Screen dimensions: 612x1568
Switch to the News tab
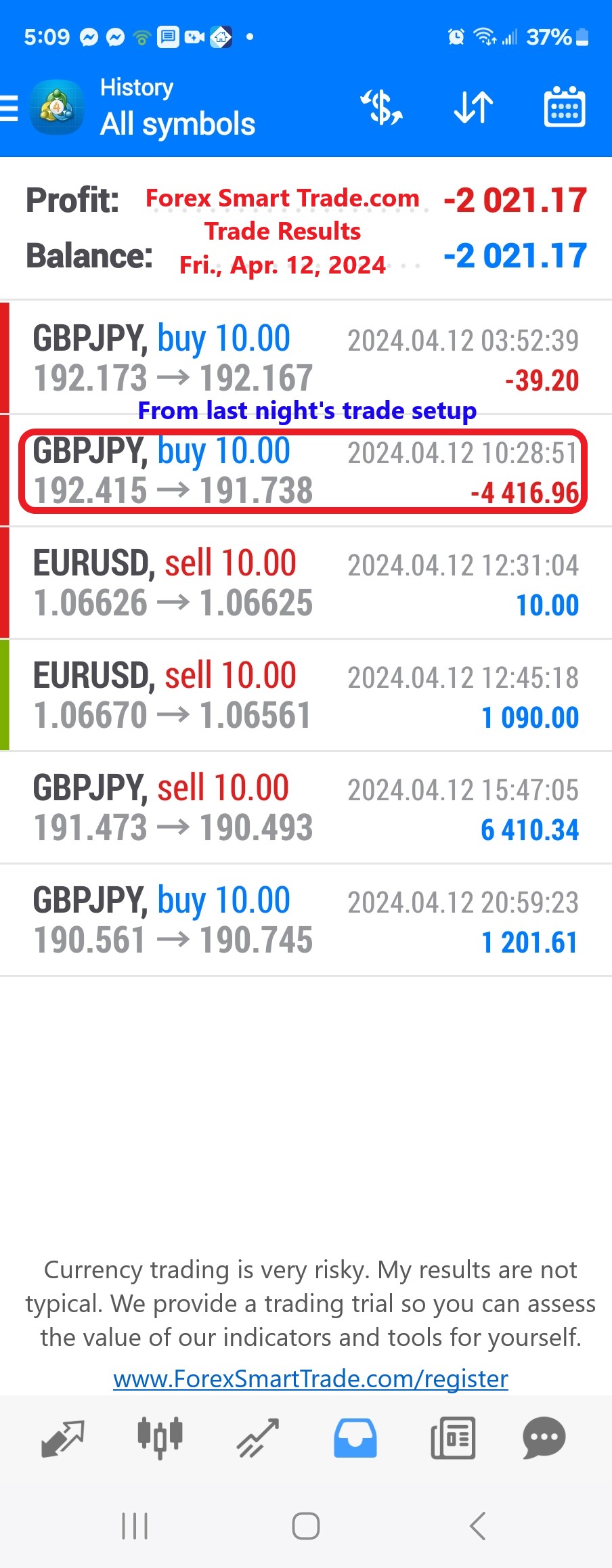(x=453, y=1438)
